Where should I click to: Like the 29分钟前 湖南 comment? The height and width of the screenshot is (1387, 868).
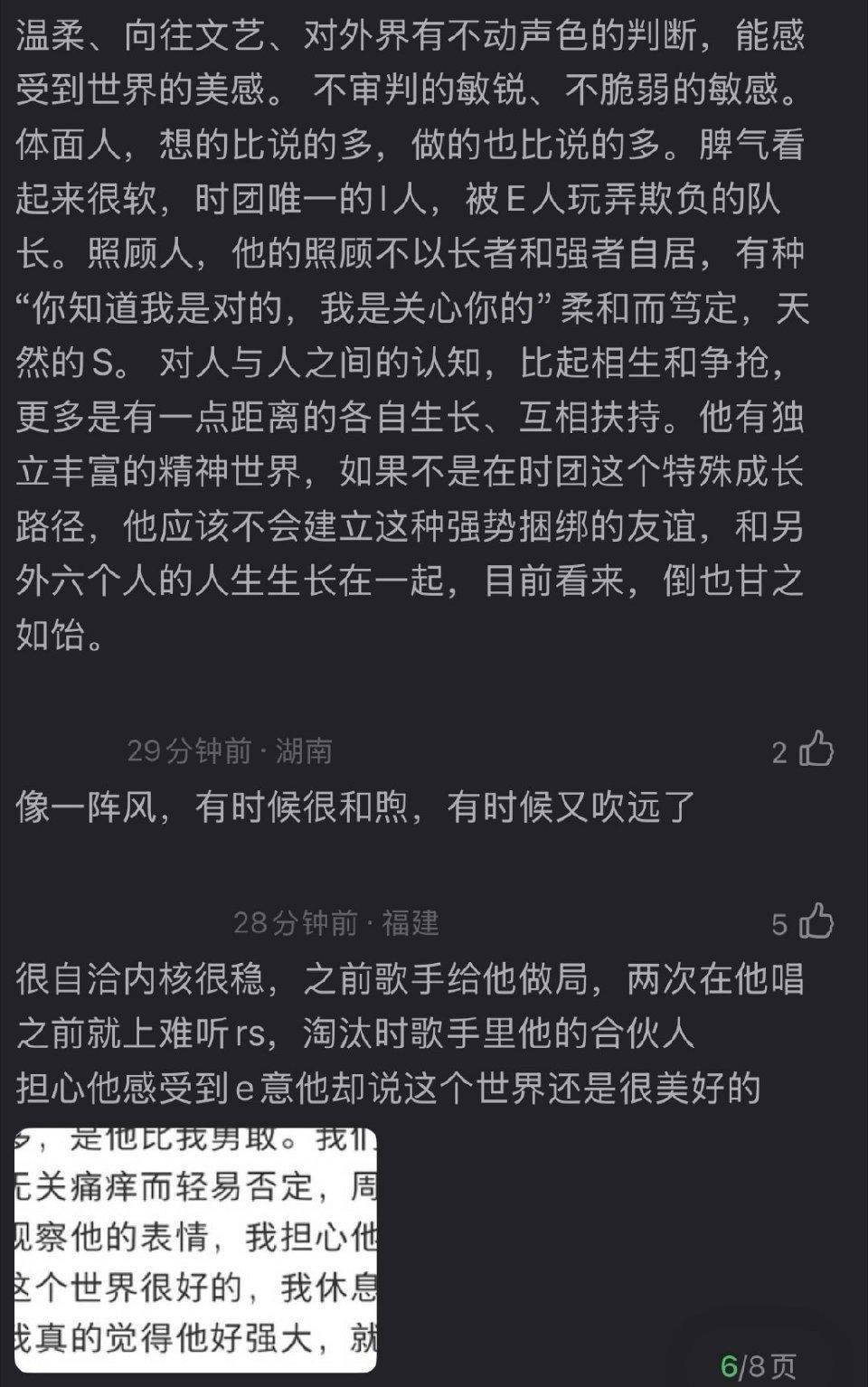pos(816,750)
